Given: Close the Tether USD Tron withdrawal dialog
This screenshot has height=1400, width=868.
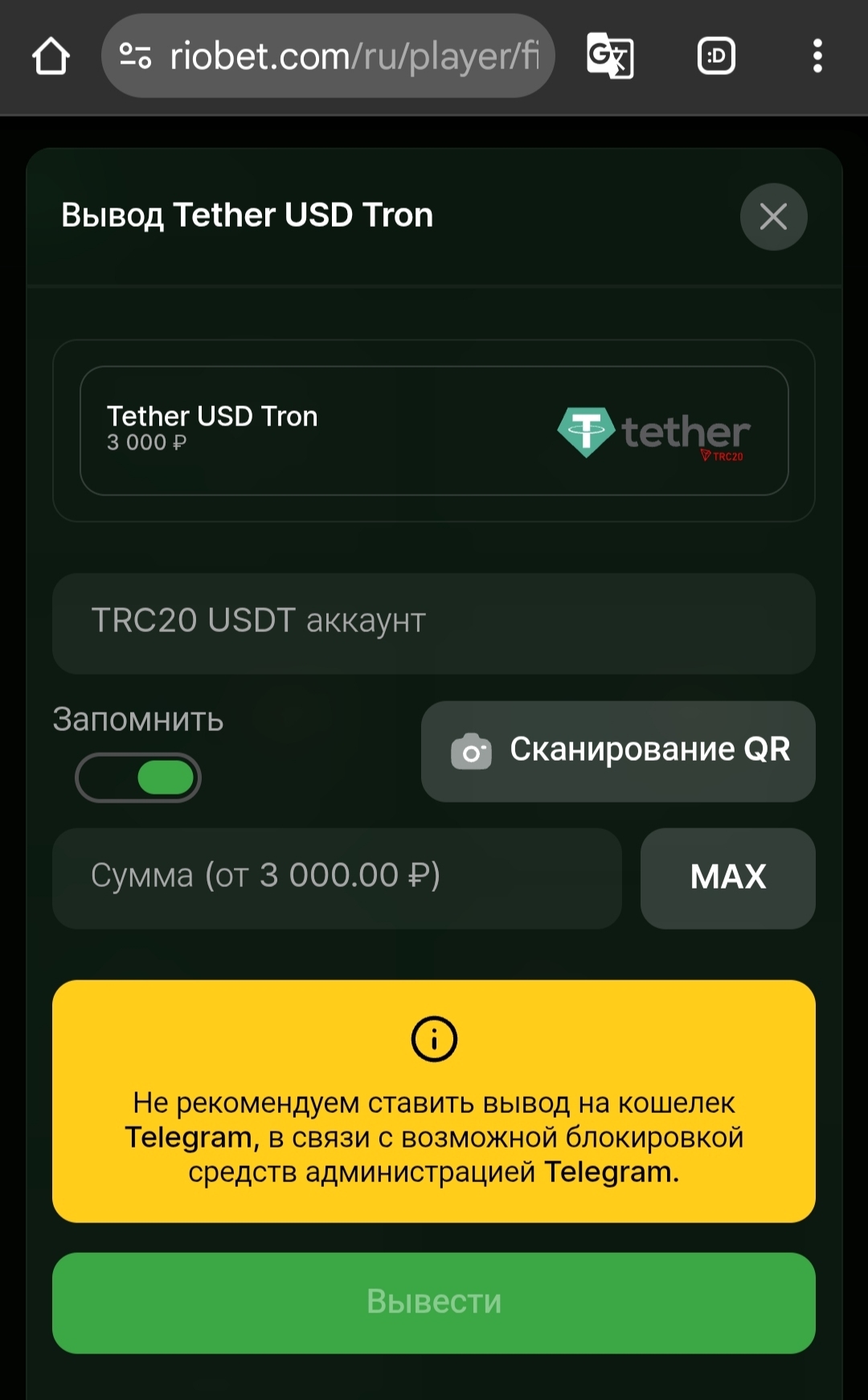Looking at the screenshot, I should coord(773,216).
